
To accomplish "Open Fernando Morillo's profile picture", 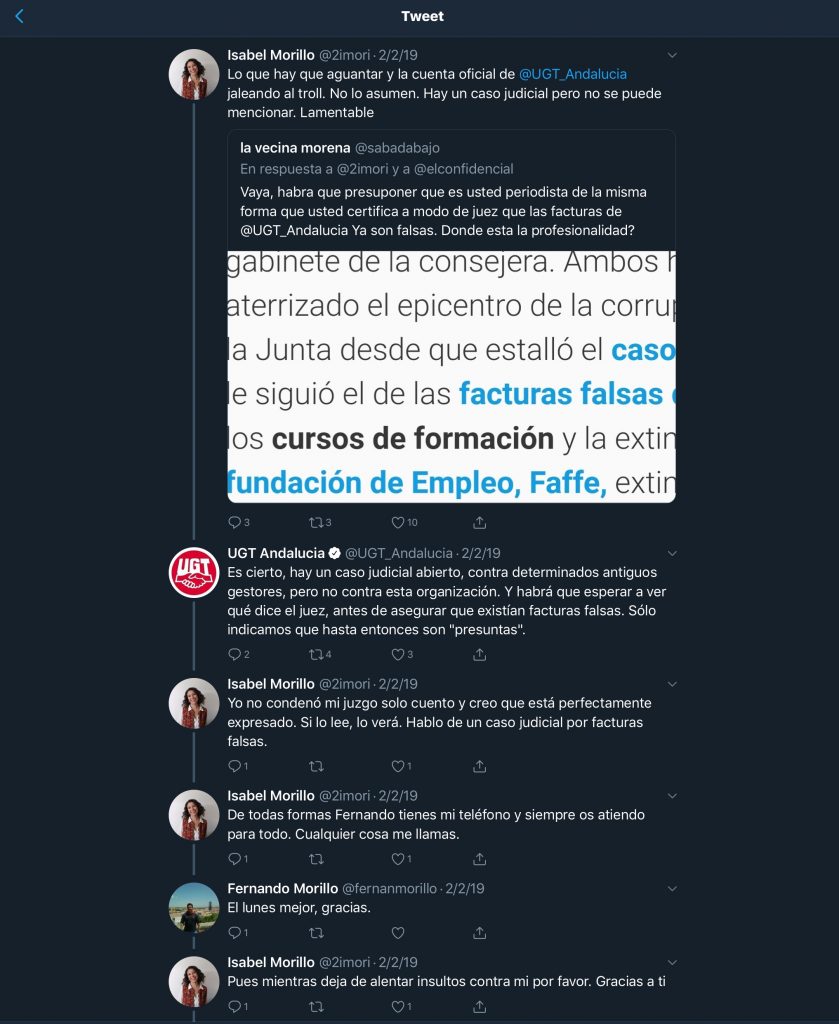I will point(194,907).
